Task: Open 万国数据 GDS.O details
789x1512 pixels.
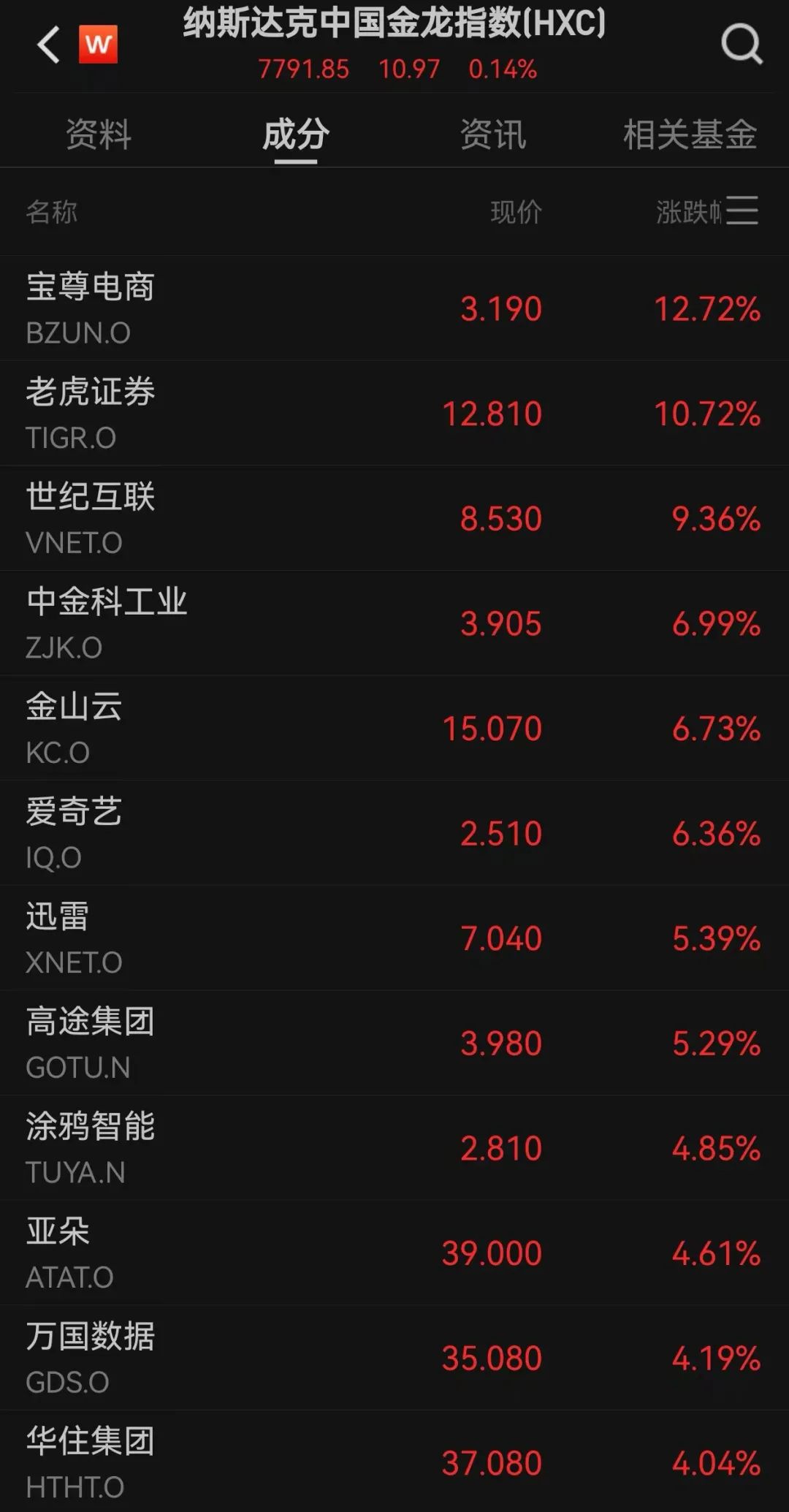Action: pyautogui.click(x=394, y=1358)
